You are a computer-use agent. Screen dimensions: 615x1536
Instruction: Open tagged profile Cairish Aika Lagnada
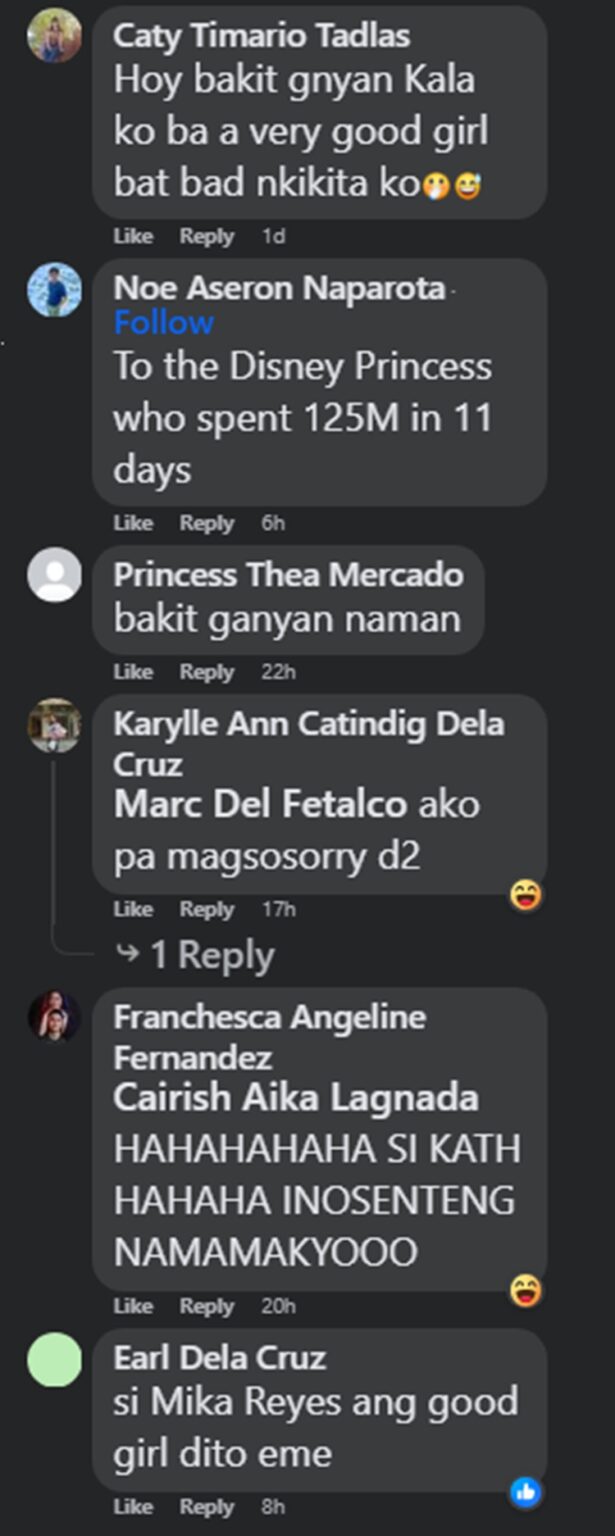(x=296, y=1098)
